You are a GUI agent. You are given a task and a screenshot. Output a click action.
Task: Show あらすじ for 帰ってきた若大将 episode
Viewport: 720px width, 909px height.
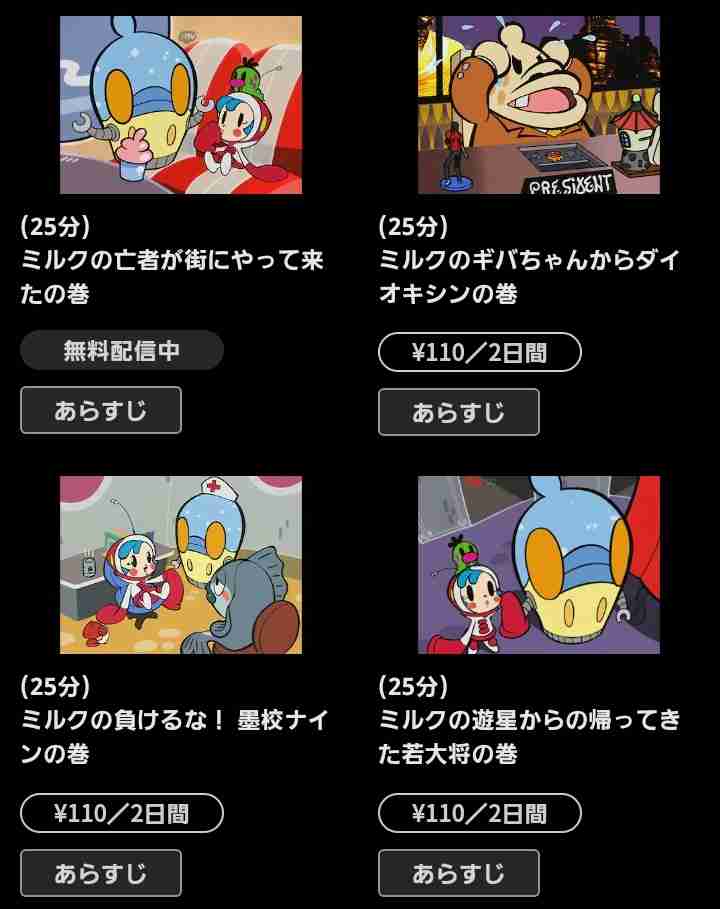pyautogui.click(x=459, y=873)
